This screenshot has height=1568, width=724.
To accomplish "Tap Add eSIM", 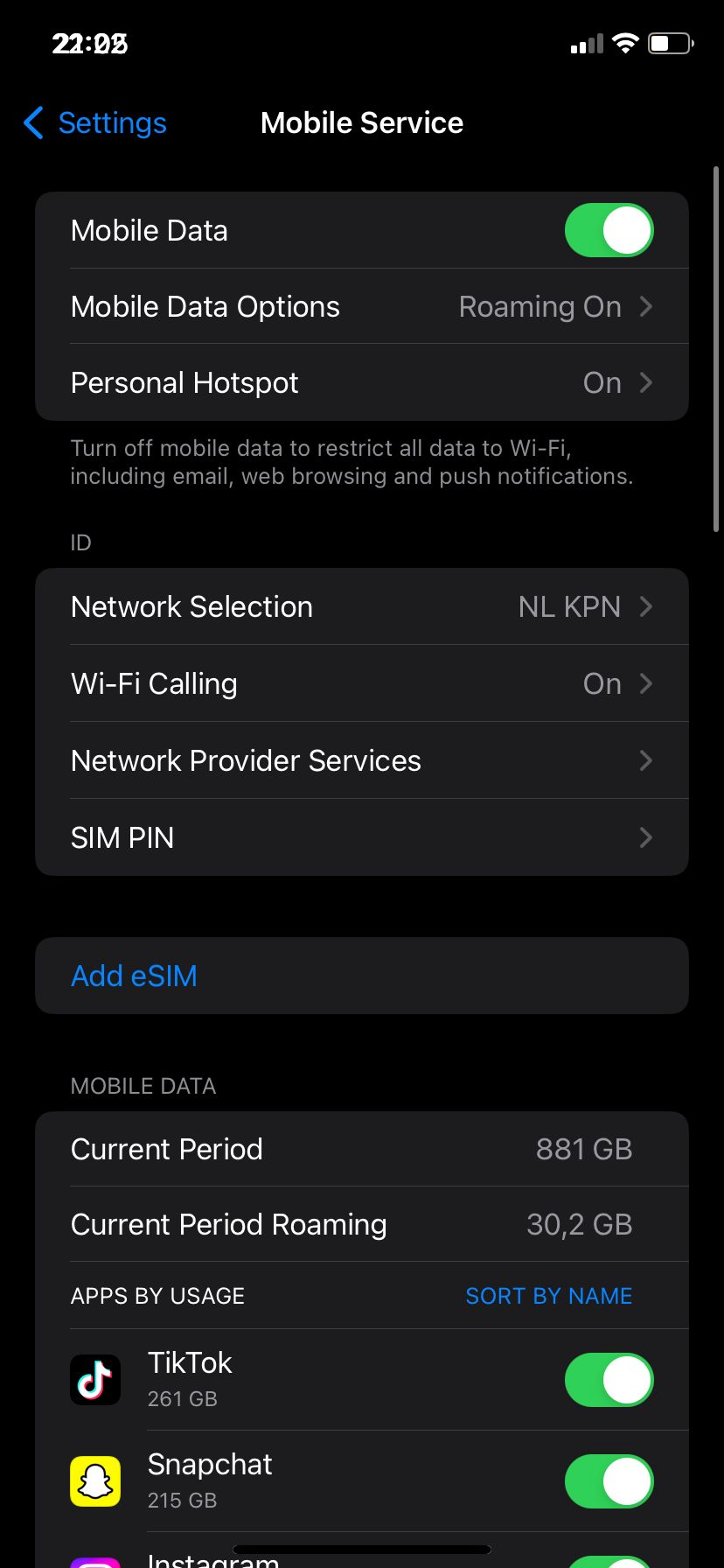I will click(x=362, y=976).
